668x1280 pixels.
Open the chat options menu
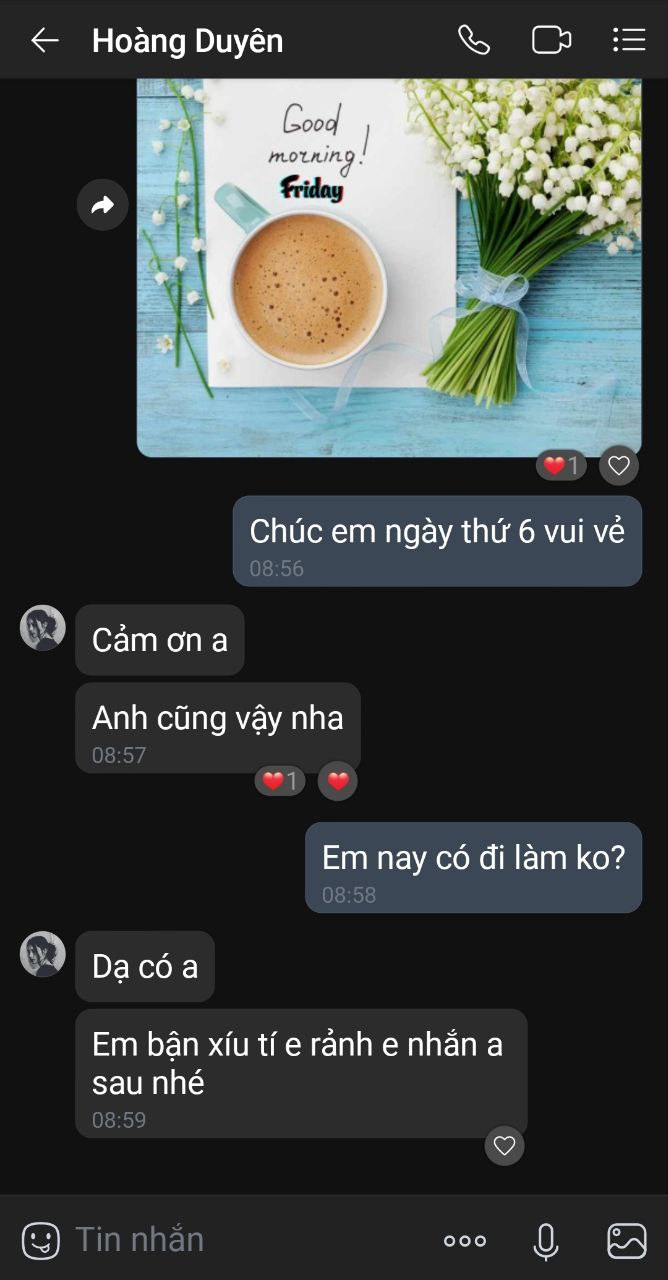point(628,40)
